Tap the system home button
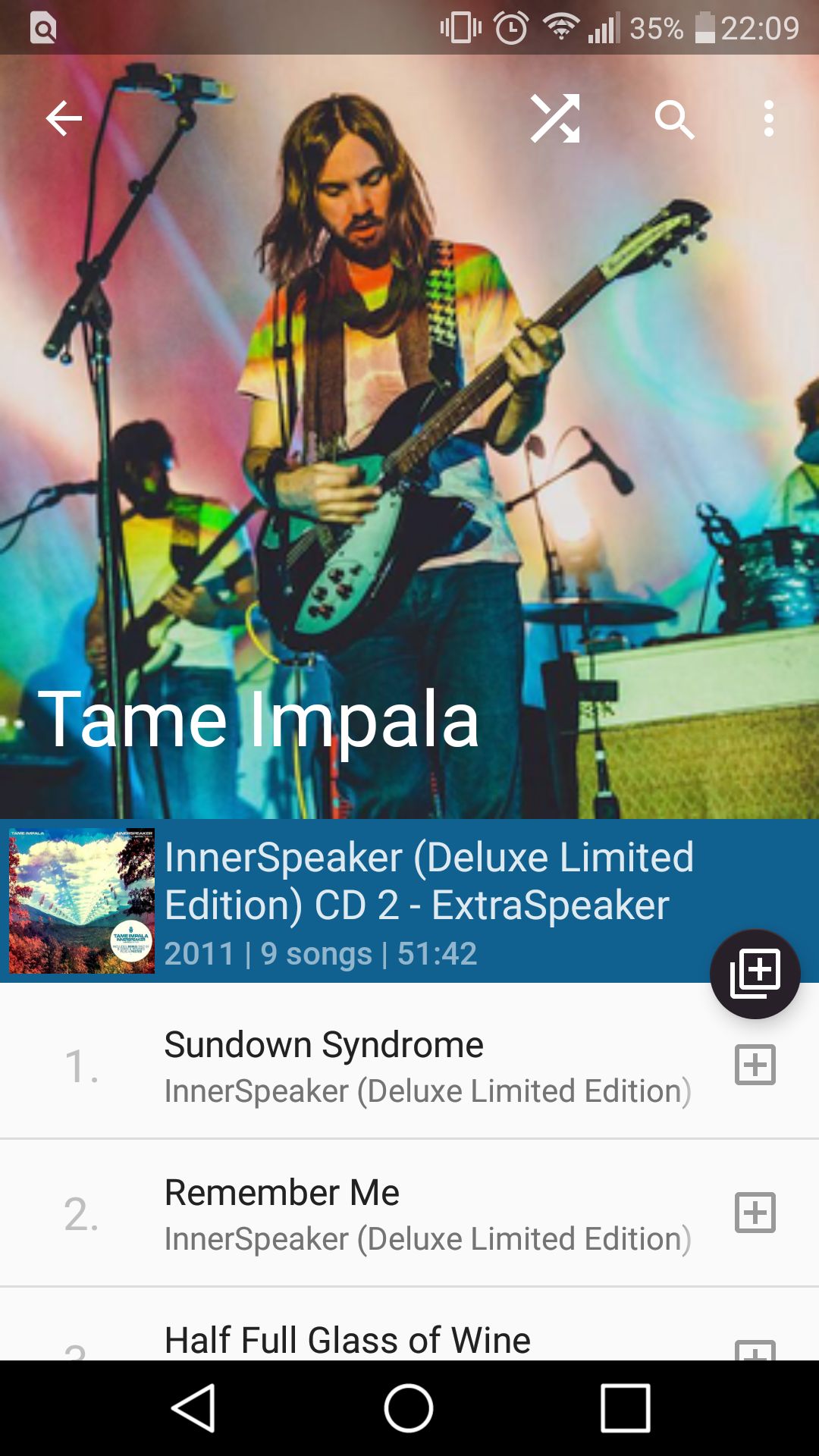The width and height of the screenshot is (819, 1456). 409,1408
